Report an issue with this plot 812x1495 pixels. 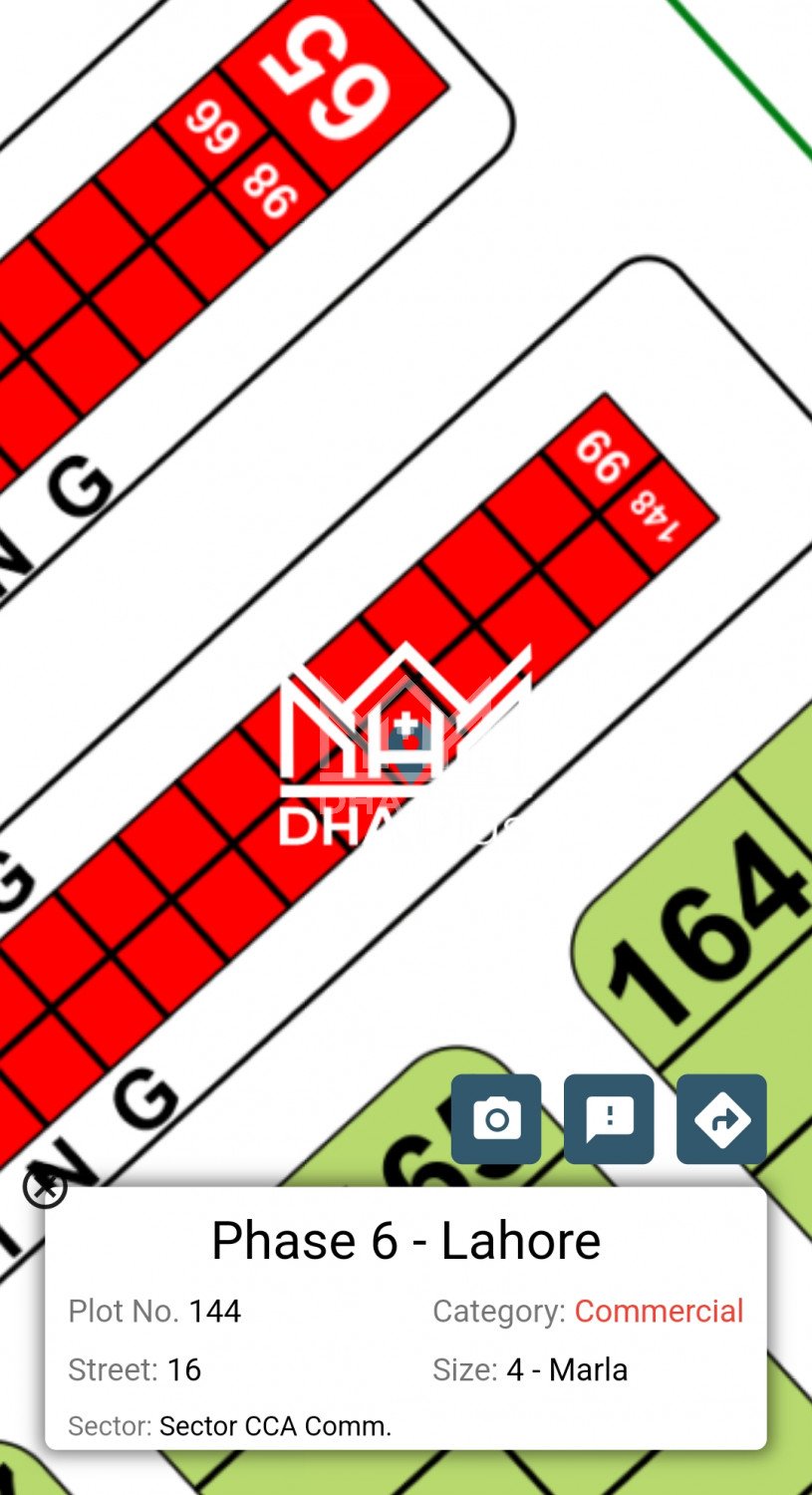tap(609, 1118)
